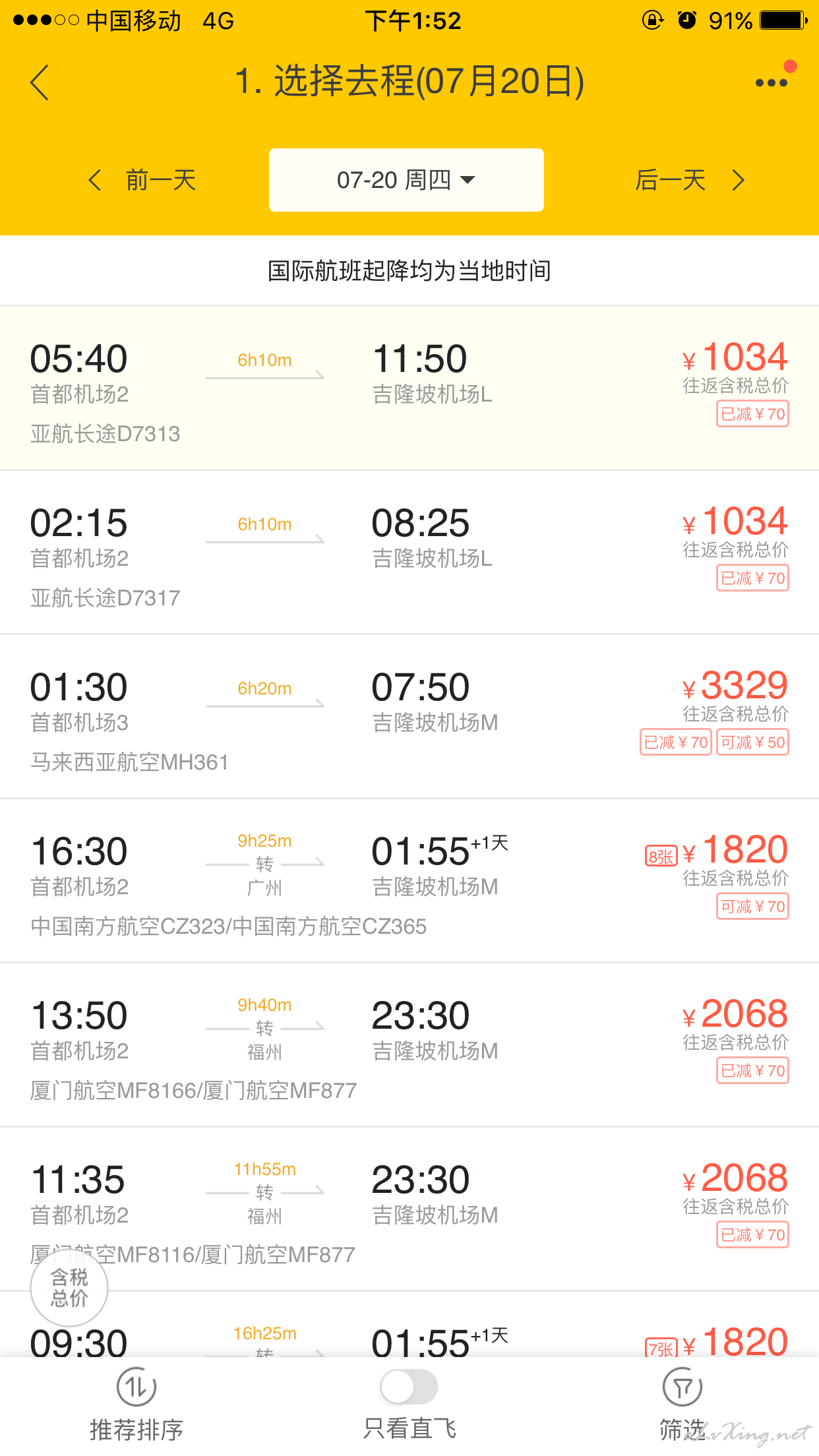Tap the 含税总价 floating button
Viewport: 819px width, 1456px height.
pos(69,1288)
